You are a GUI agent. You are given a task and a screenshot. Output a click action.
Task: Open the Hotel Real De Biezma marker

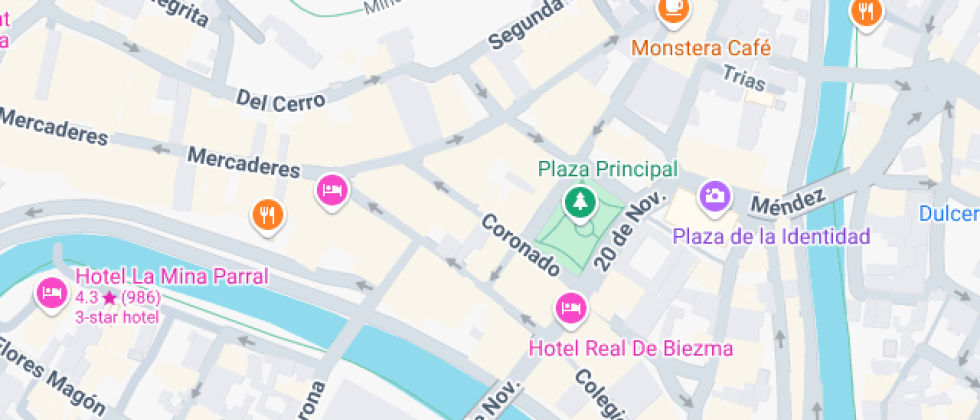(x=570, y=308)
